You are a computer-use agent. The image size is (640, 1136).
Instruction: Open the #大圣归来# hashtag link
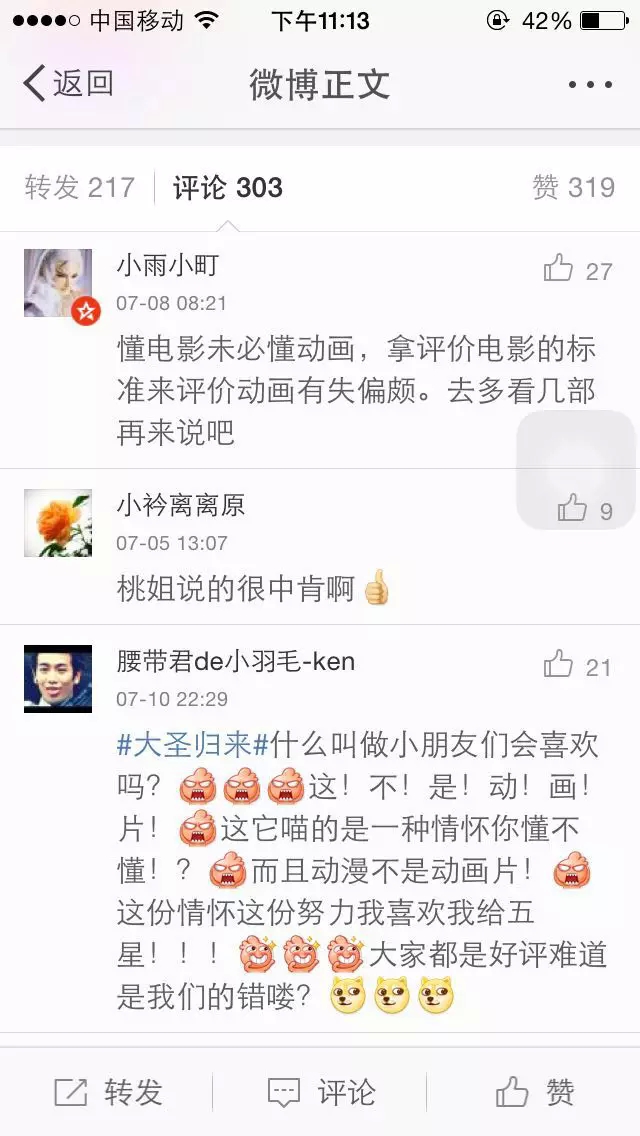pyautogui.click(x=193, y=746)
